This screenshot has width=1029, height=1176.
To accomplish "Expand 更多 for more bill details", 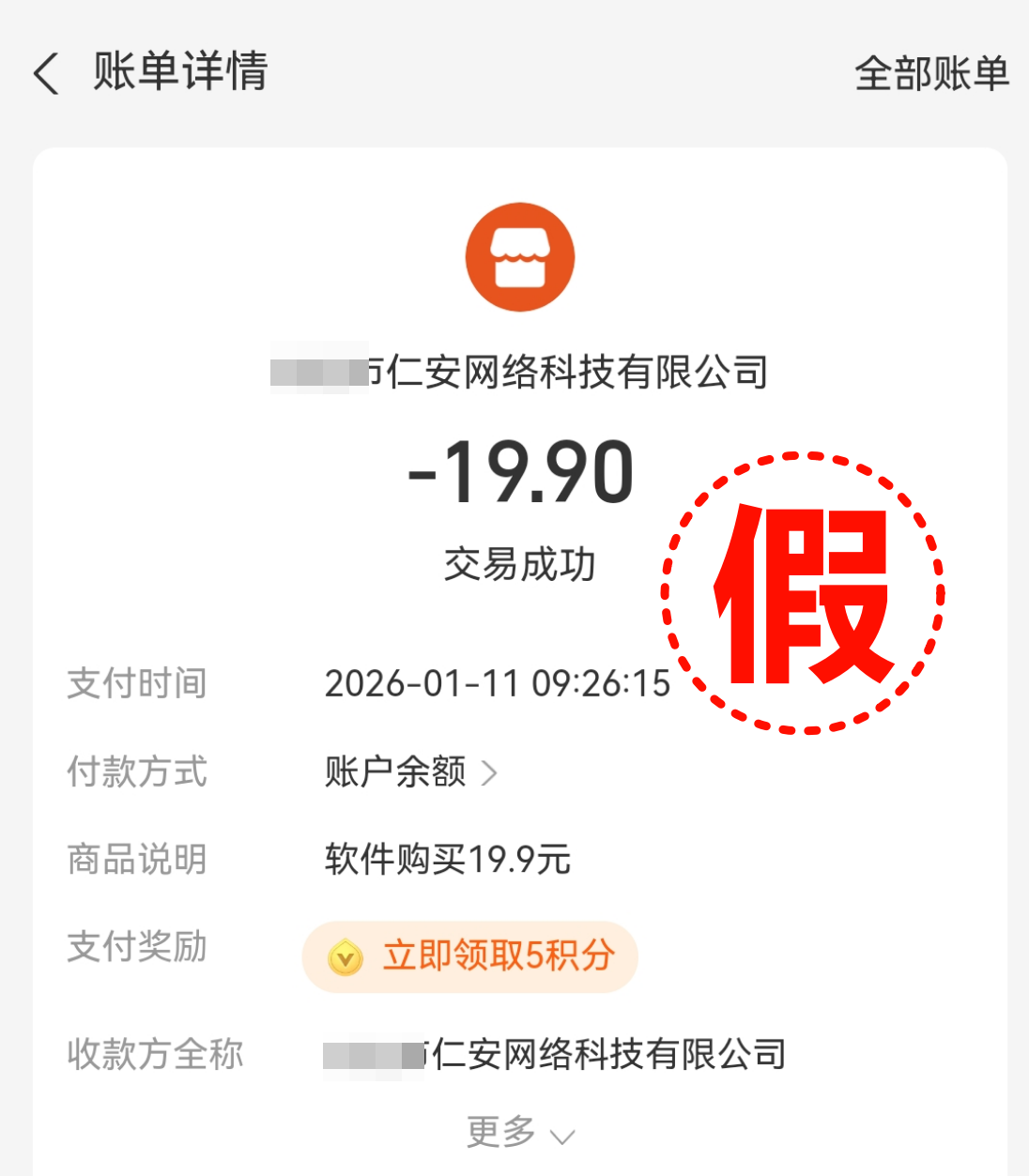I will click(520, 1133).
